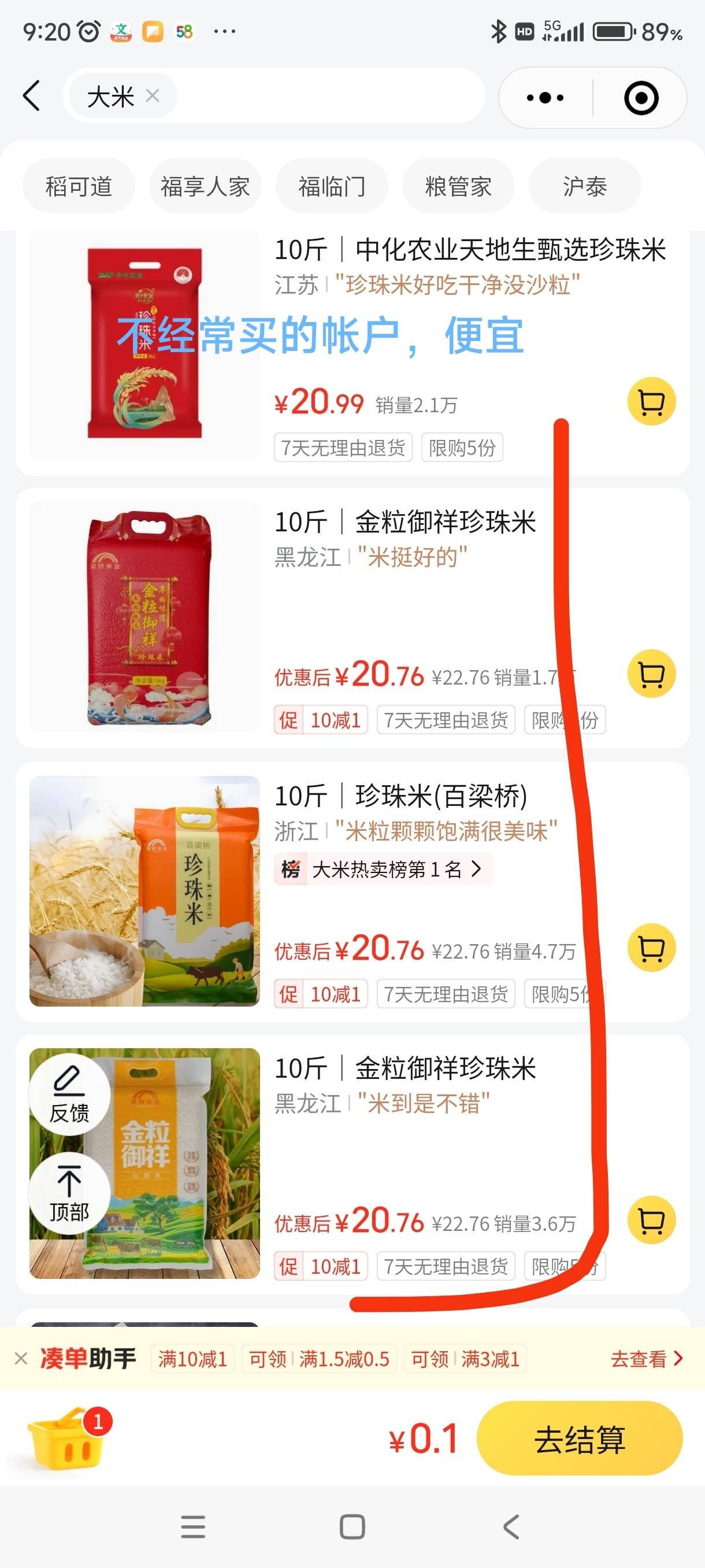This screenshot has width=705, height=1568.
Task: Jump to top with 顶部 button
Action: pyautogui.click(x=69, y=1194)
